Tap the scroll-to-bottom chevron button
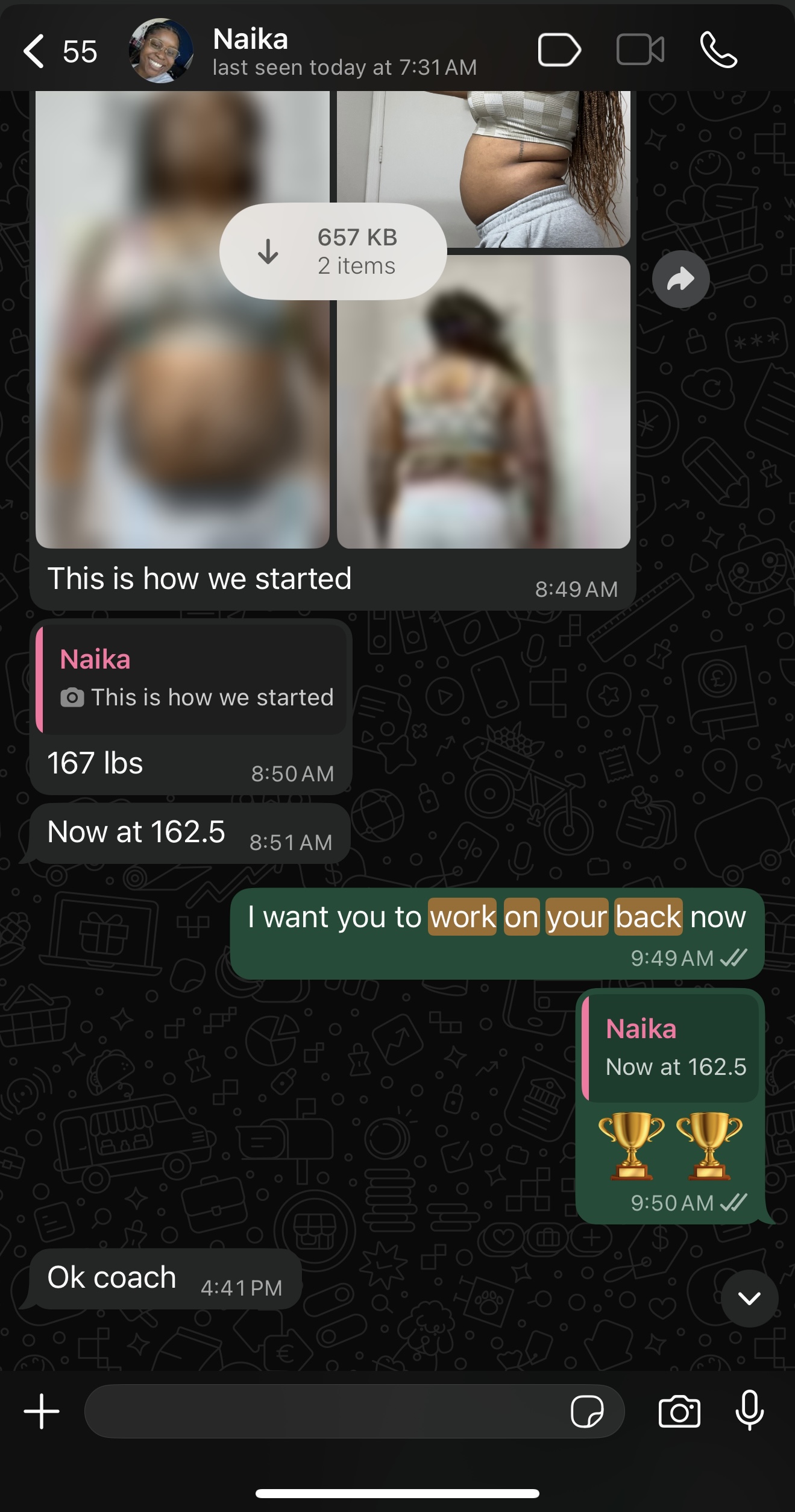The height and width of the screenshot is (1512, 795). [749, 1298]
